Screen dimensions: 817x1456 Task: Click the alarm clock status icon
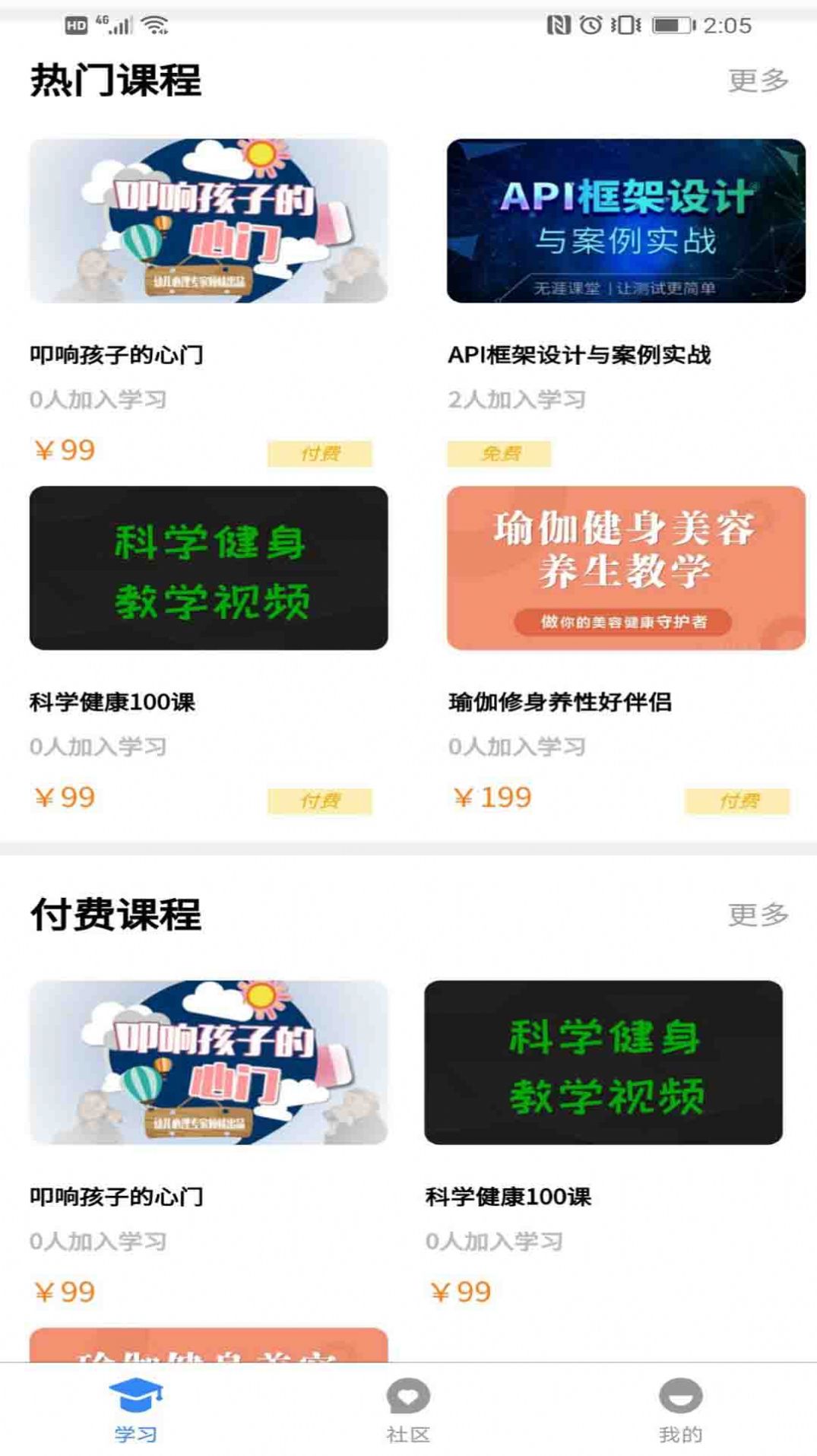coord(591,25)
